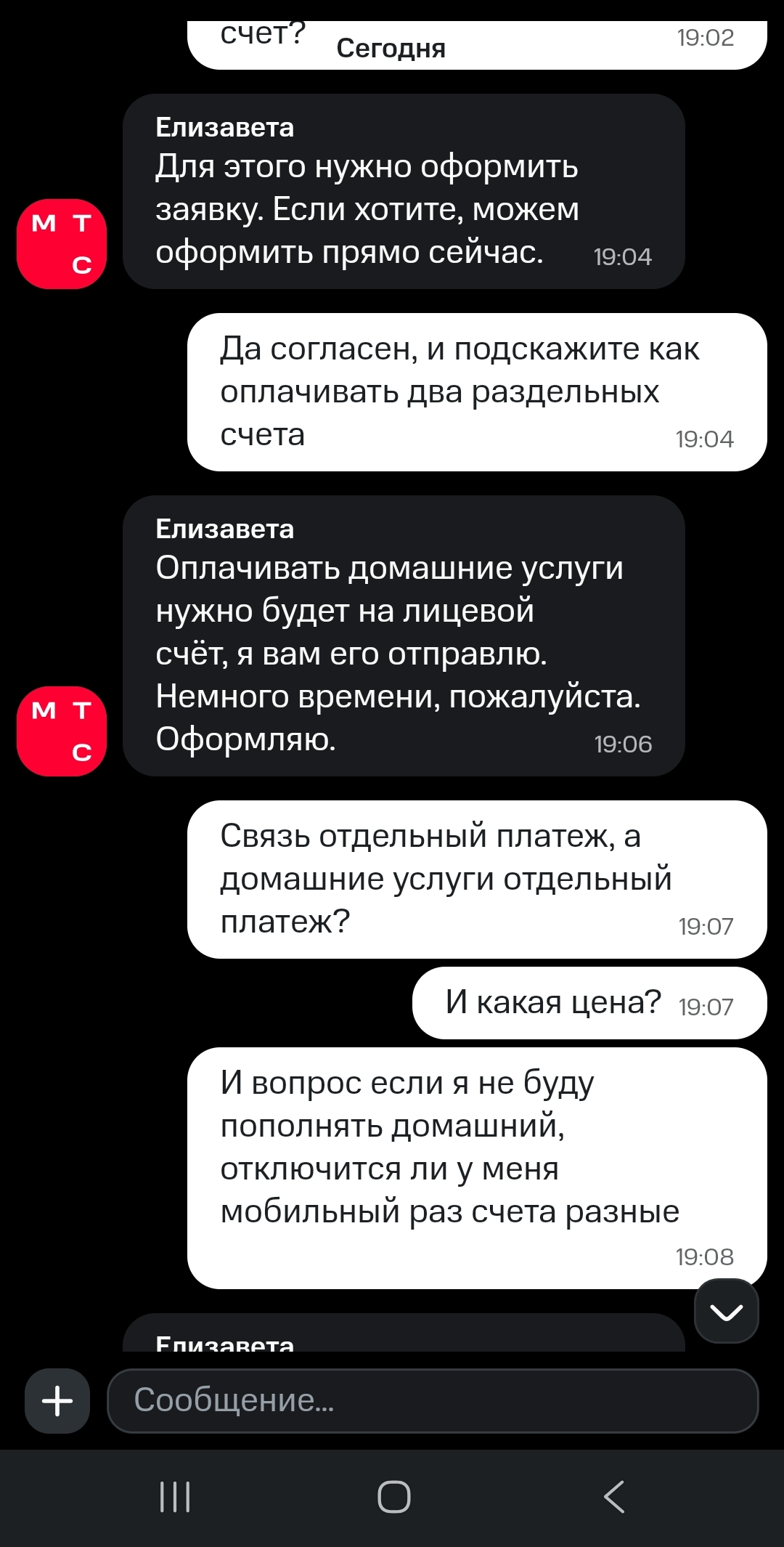This screenshot has width=784, height=1547.
Task: Go back using the system back button
Action: (614, 1497)
